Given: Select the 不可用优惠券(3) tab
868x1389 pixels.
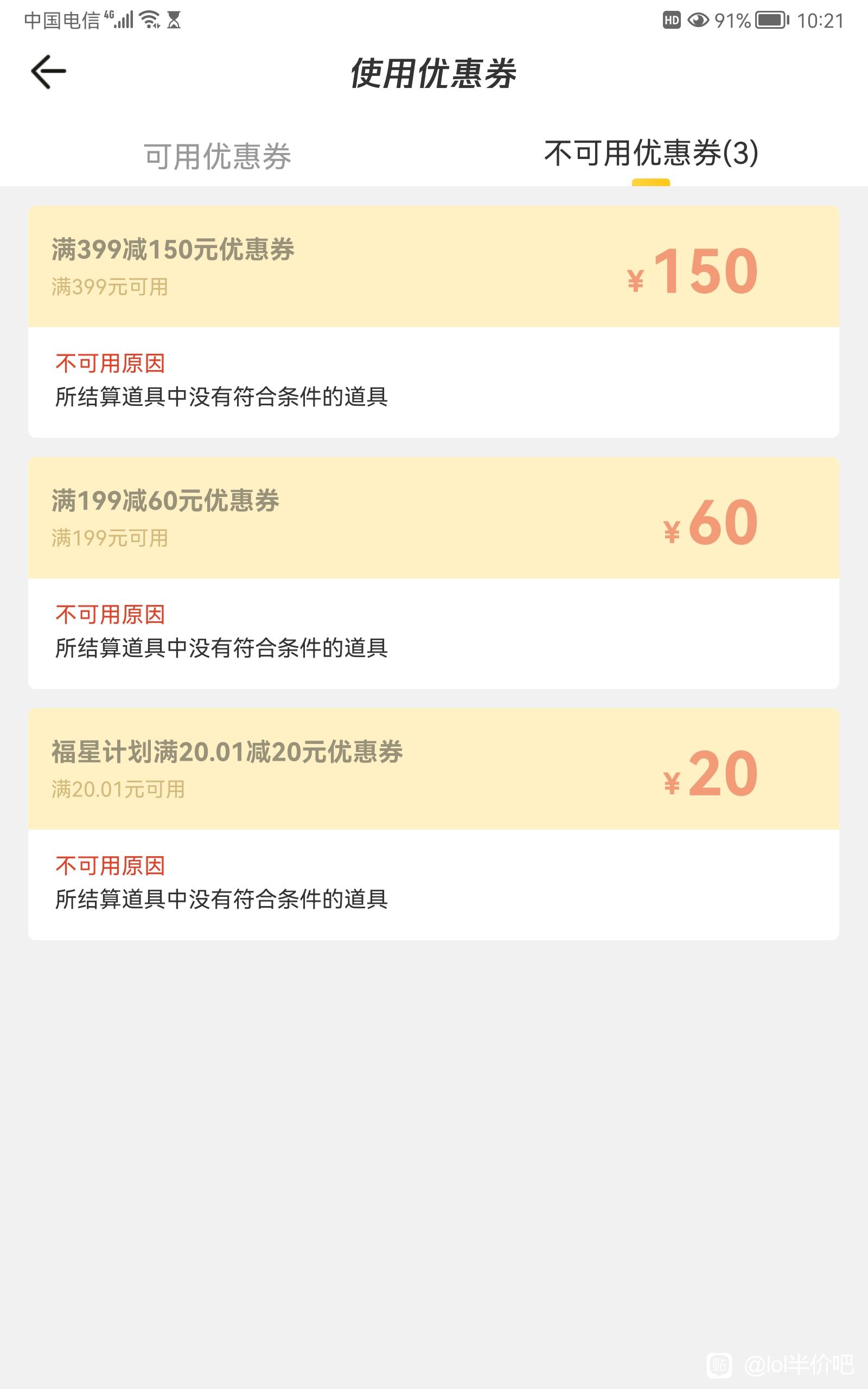Looking at the screenshot, I should (651, 153).
